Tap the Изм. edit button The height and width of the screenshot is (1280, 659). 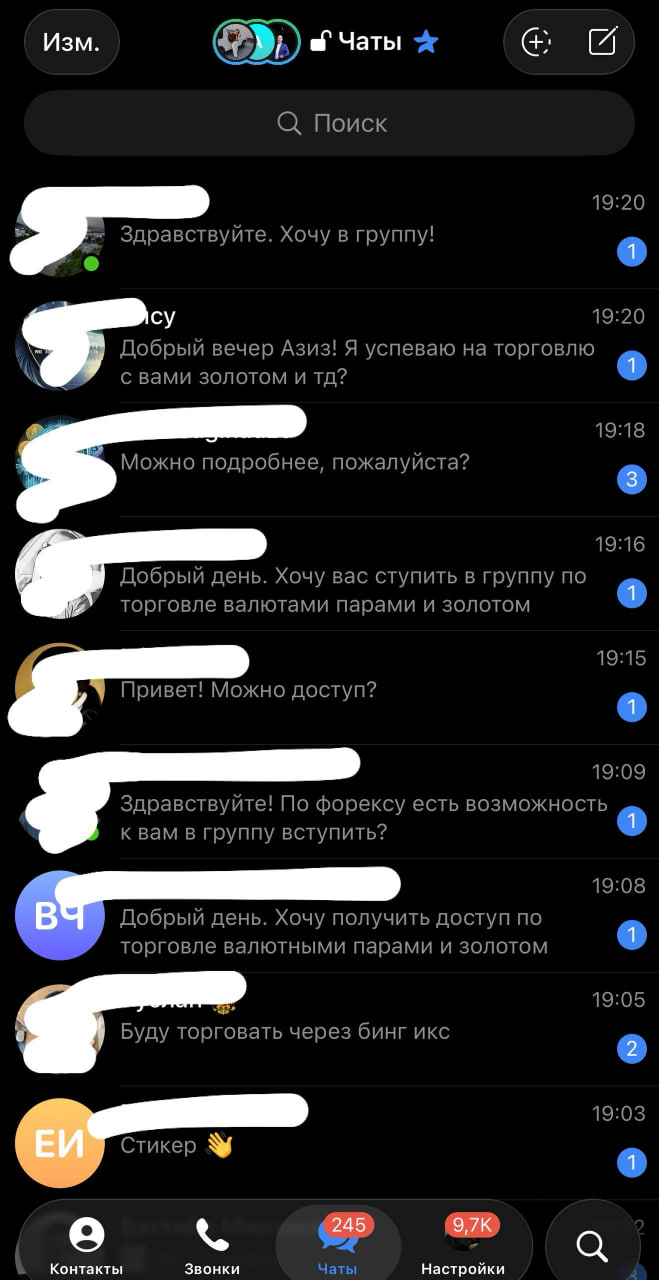click(x=71, y=42)
